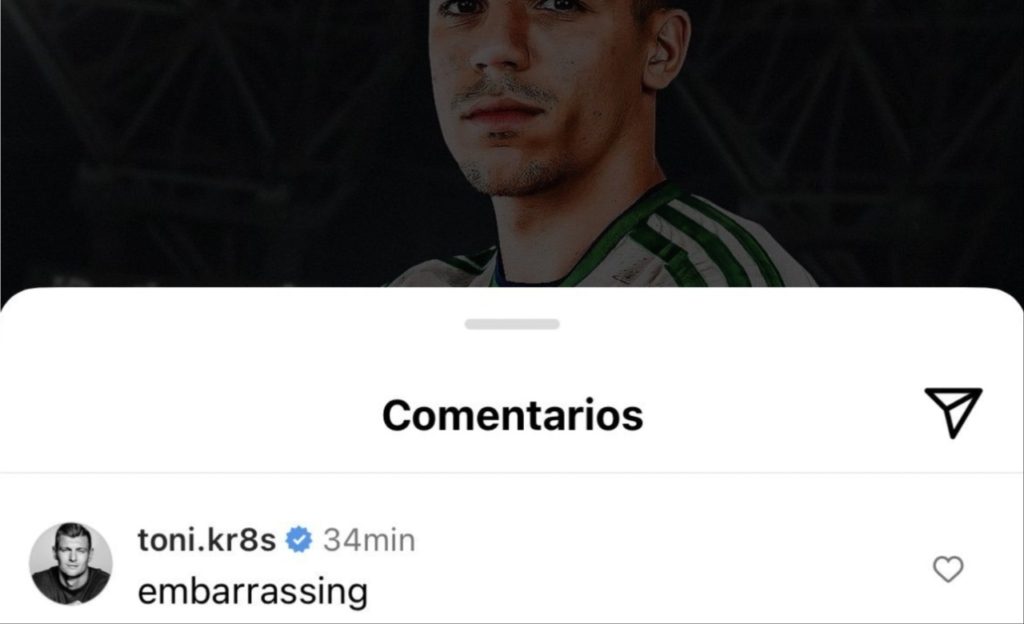Open the toni.kr8s username link
This screenshot has height=624, width=1024.
[x=207, y=540]
